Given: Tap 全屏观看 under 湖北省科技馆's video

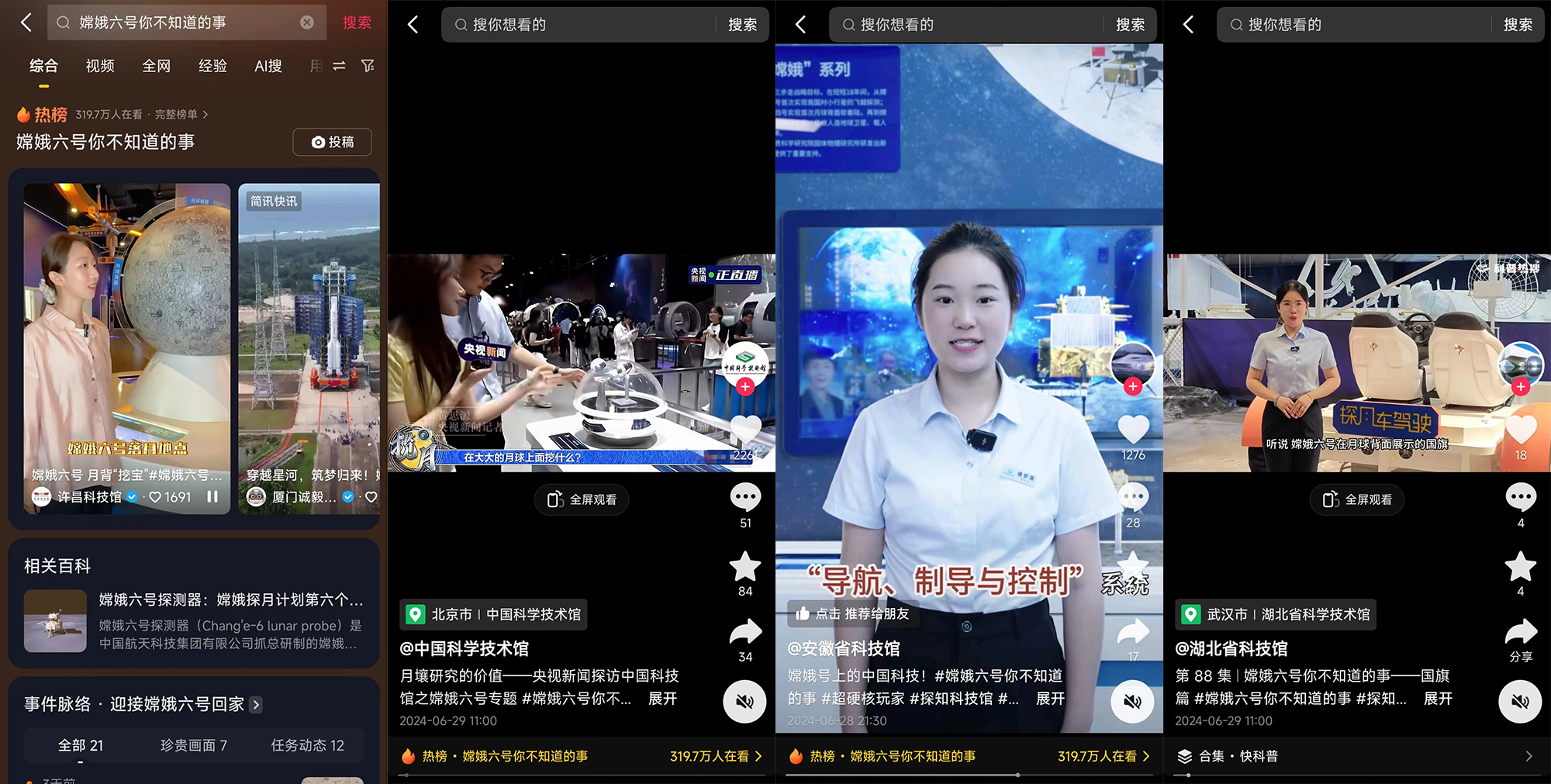Looking at the screenshot, I should click(x=1357, y=499).
